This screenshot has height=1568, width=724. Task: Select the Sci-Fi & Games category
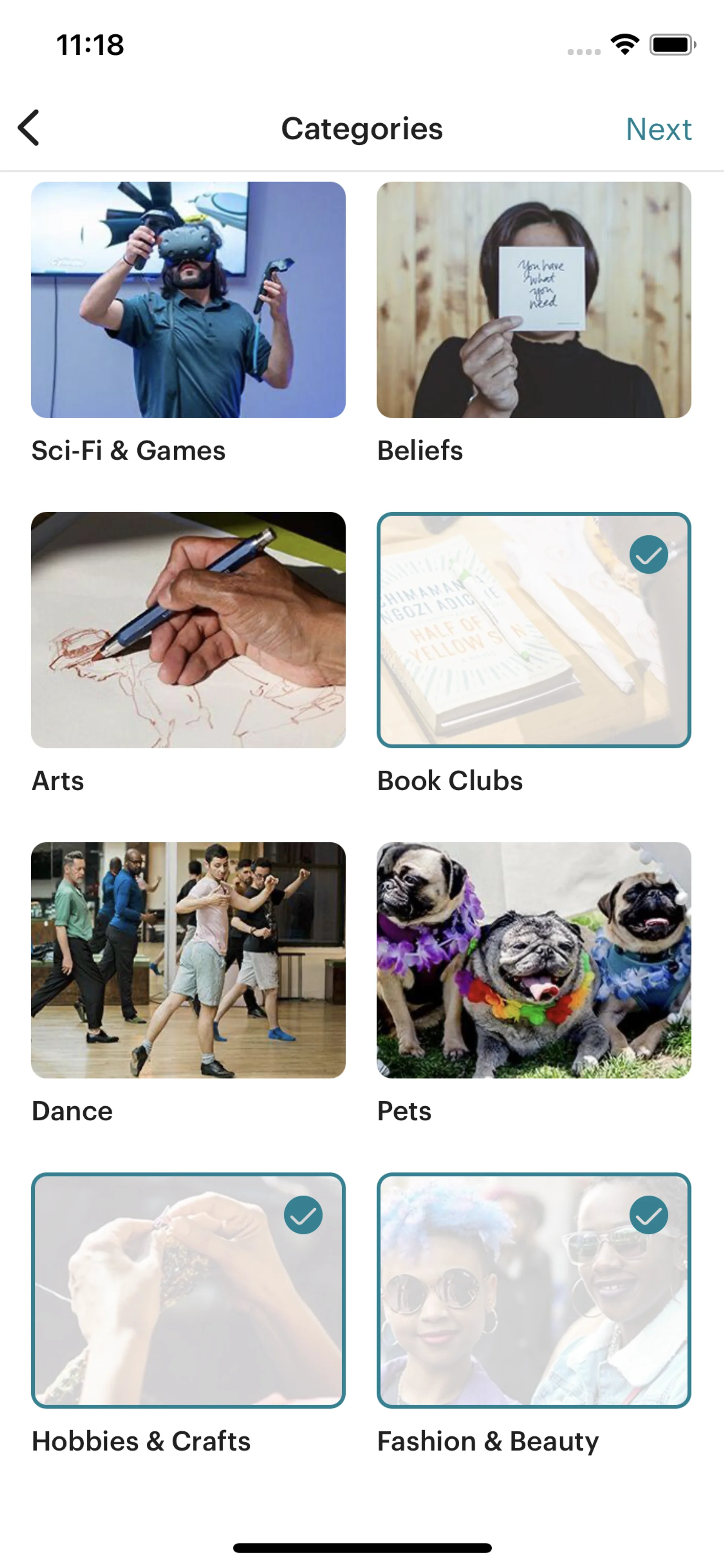point(188,299)
